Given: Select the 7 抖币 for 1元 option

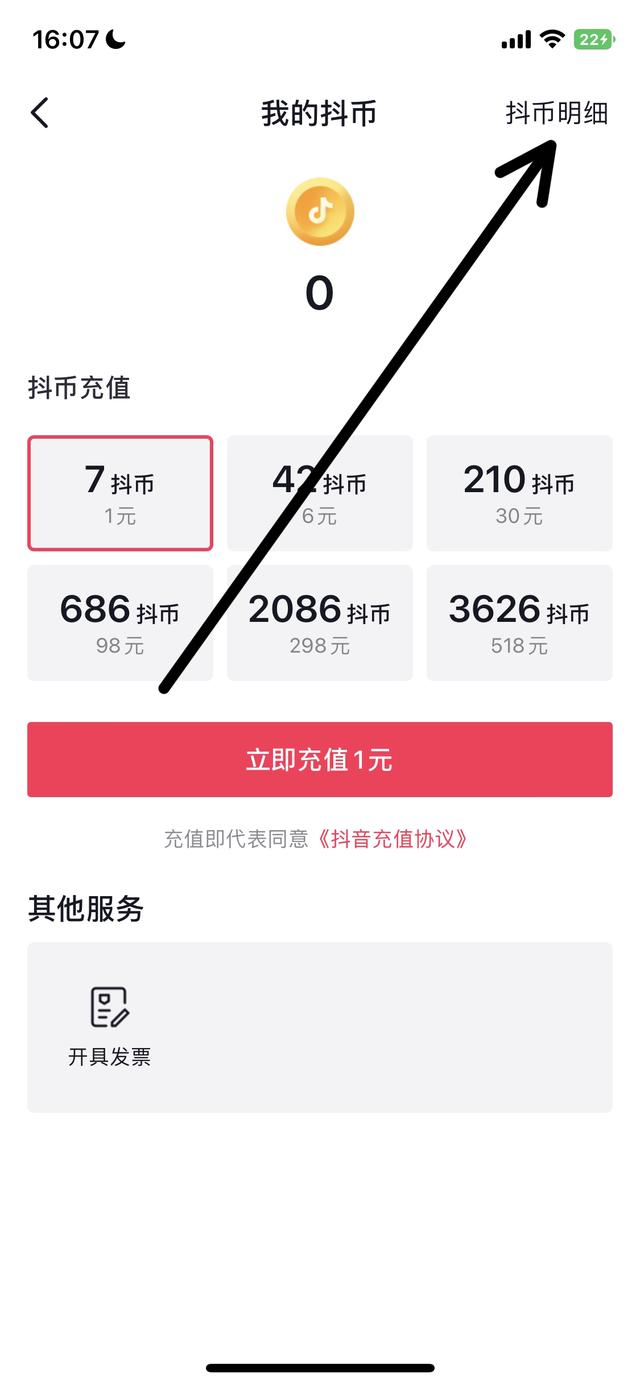Looking at the screenshot, I should click(x=120, y=493).
